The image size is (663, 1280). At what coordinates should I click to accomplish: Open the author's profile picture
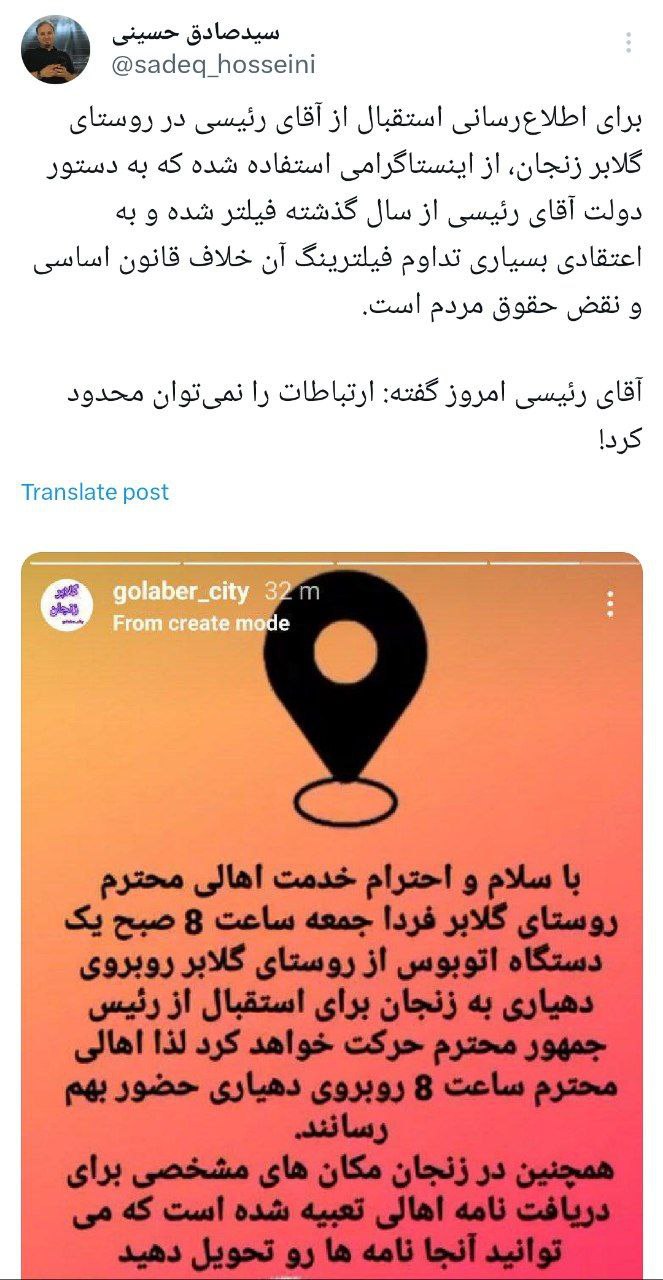[56, 49]
